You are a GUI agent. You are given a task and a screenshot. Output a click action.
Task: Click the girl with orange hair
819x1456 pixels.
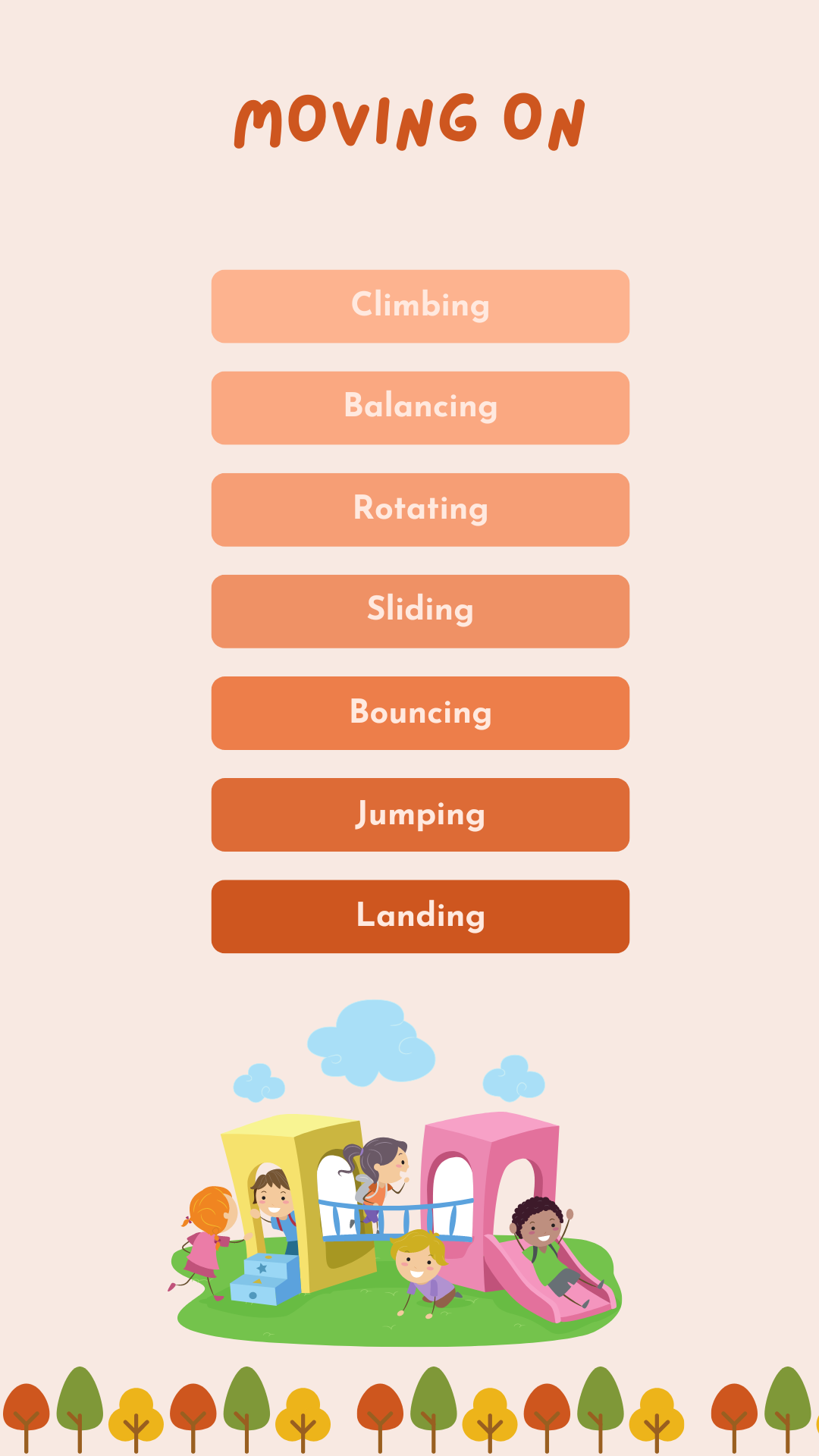205,1228
